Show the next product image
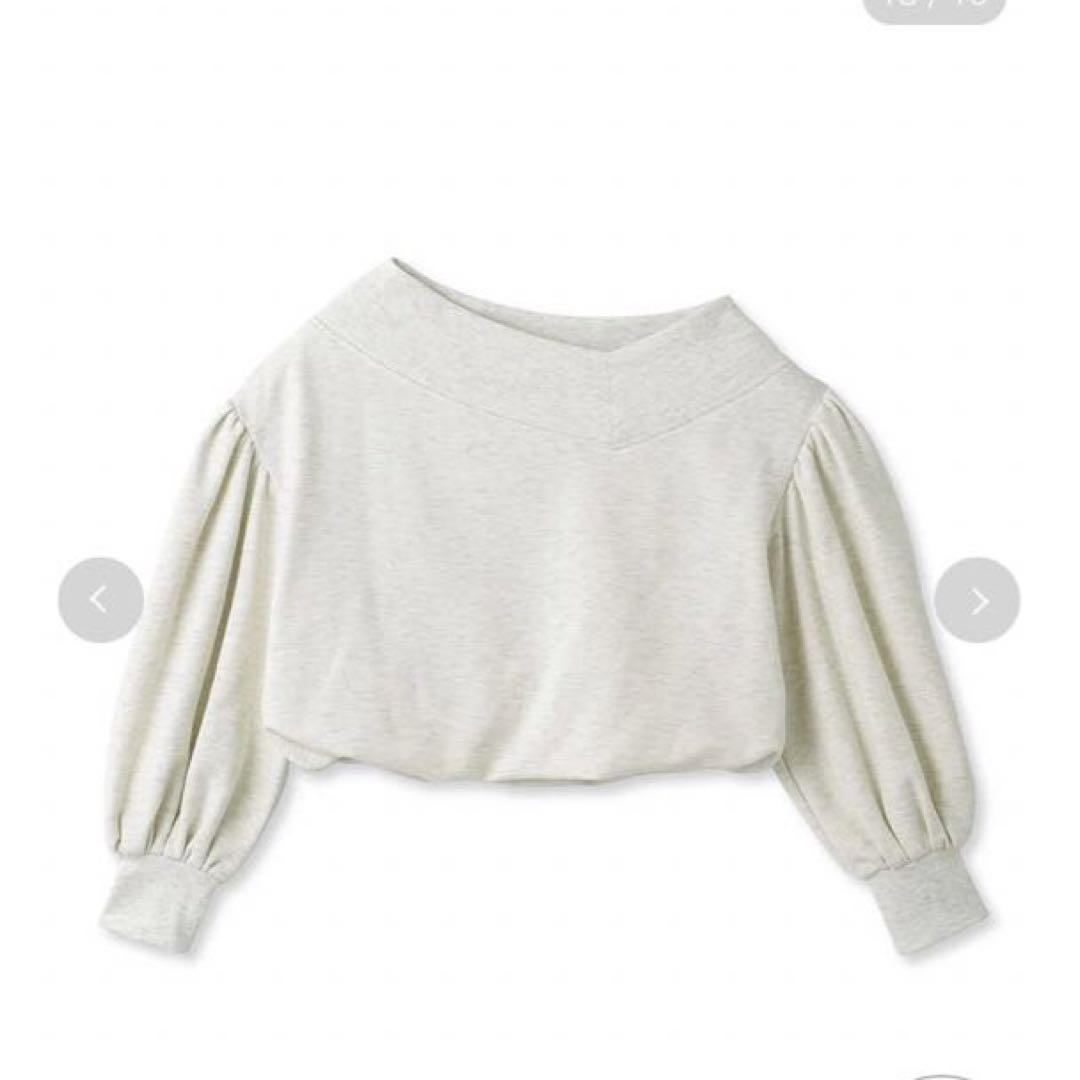 (977, 600)
